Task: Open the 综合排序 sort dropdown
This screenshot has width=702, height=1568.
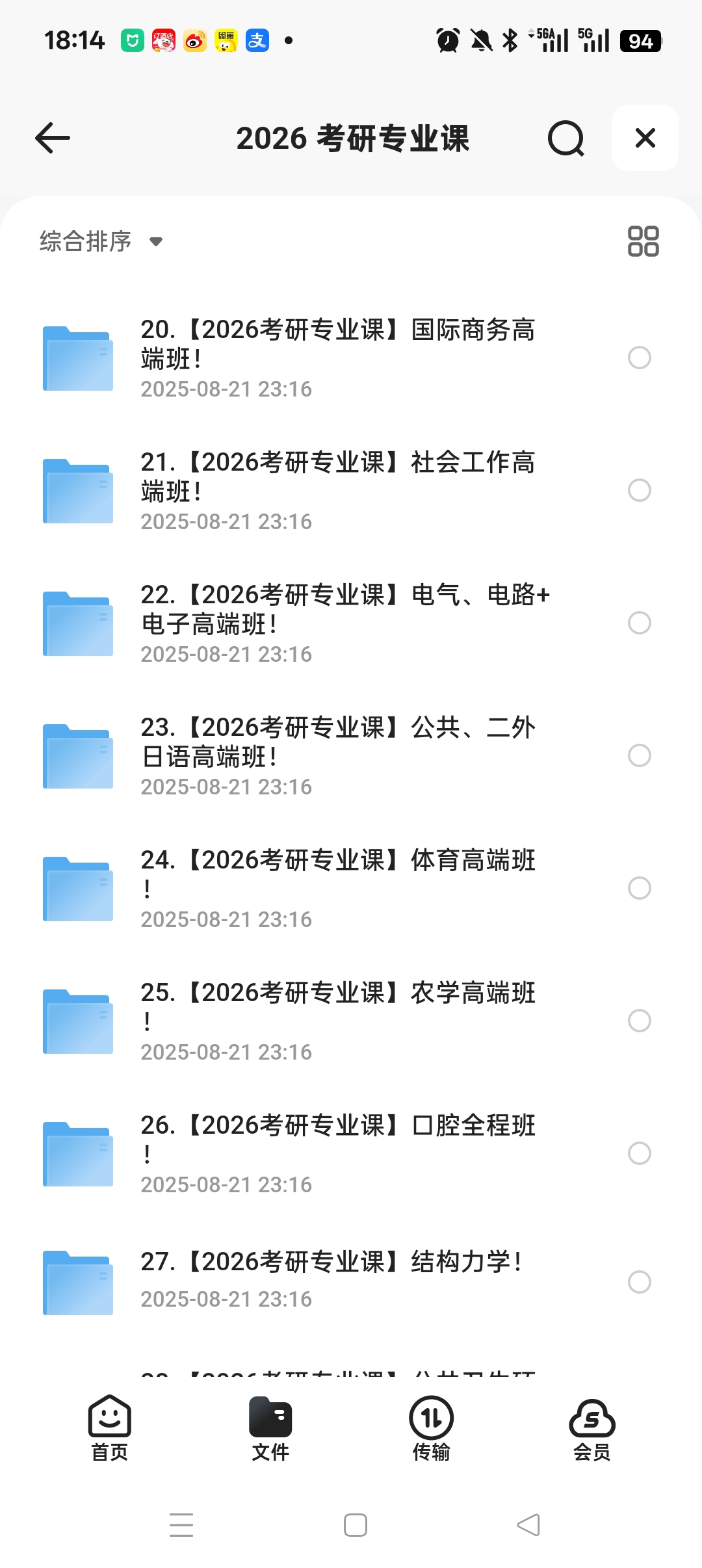Action: (x=101, y=241)
